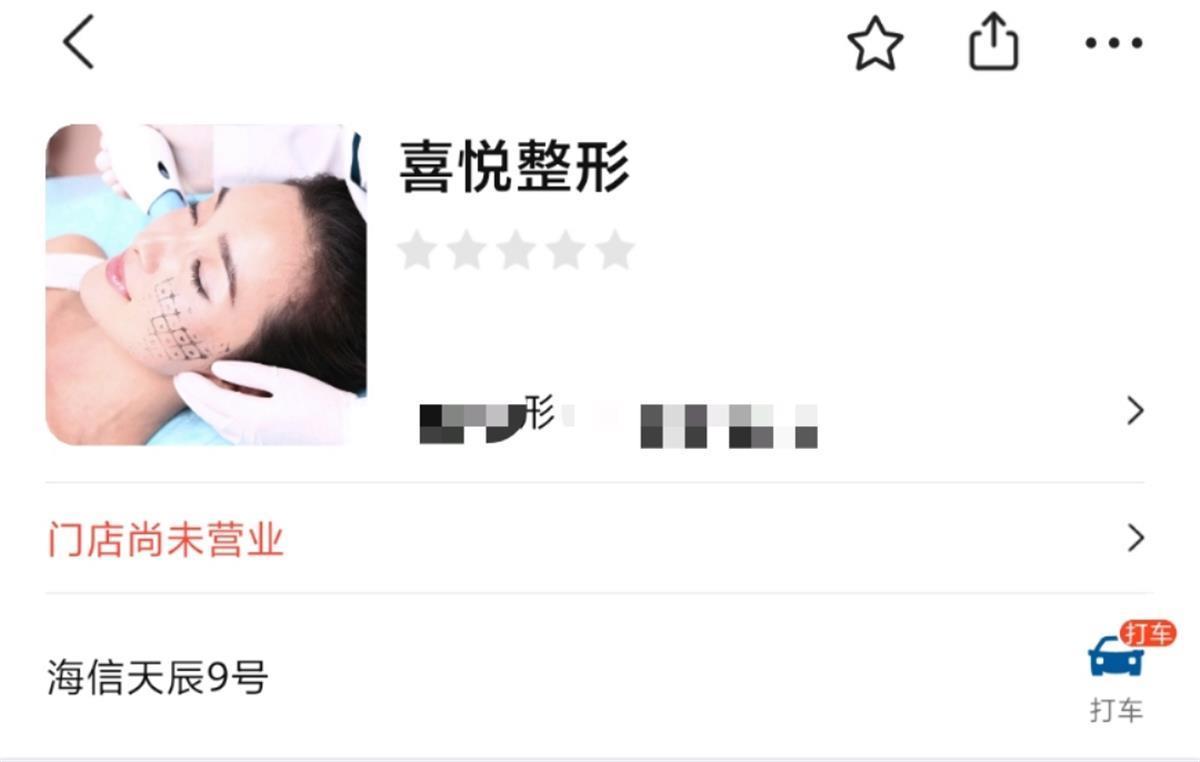Viewport: 1200px width, 762px height.
Task: Open the blurred shop info row
Action: click(x=770, y=412)
